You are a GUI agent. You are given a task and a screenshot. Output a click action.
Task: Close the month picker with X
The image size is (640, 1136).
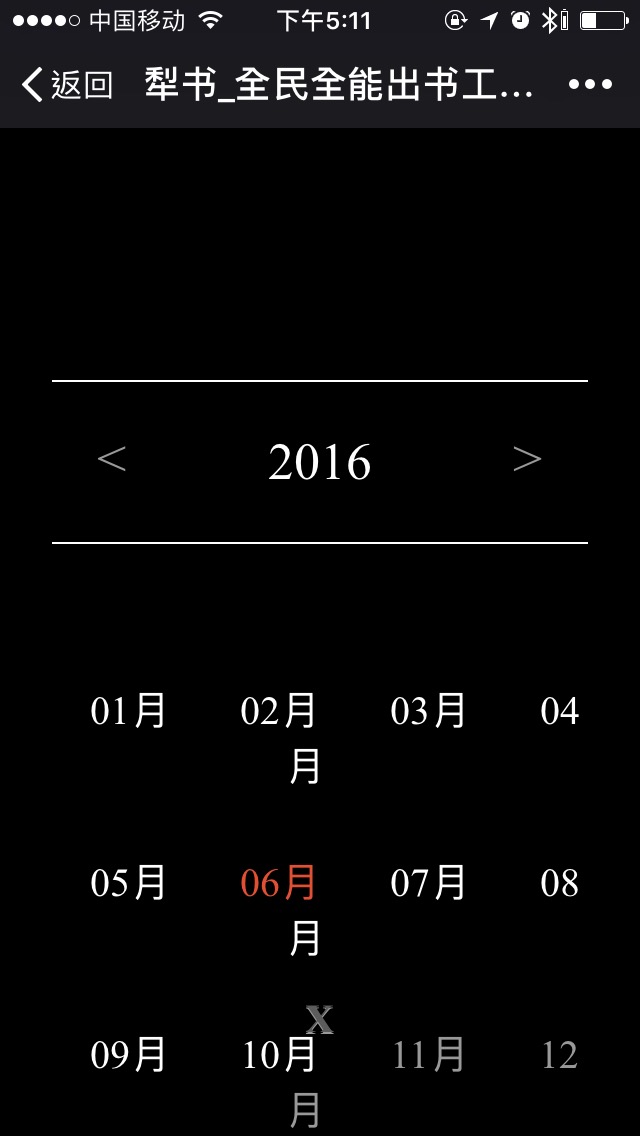click(319, 1019)
